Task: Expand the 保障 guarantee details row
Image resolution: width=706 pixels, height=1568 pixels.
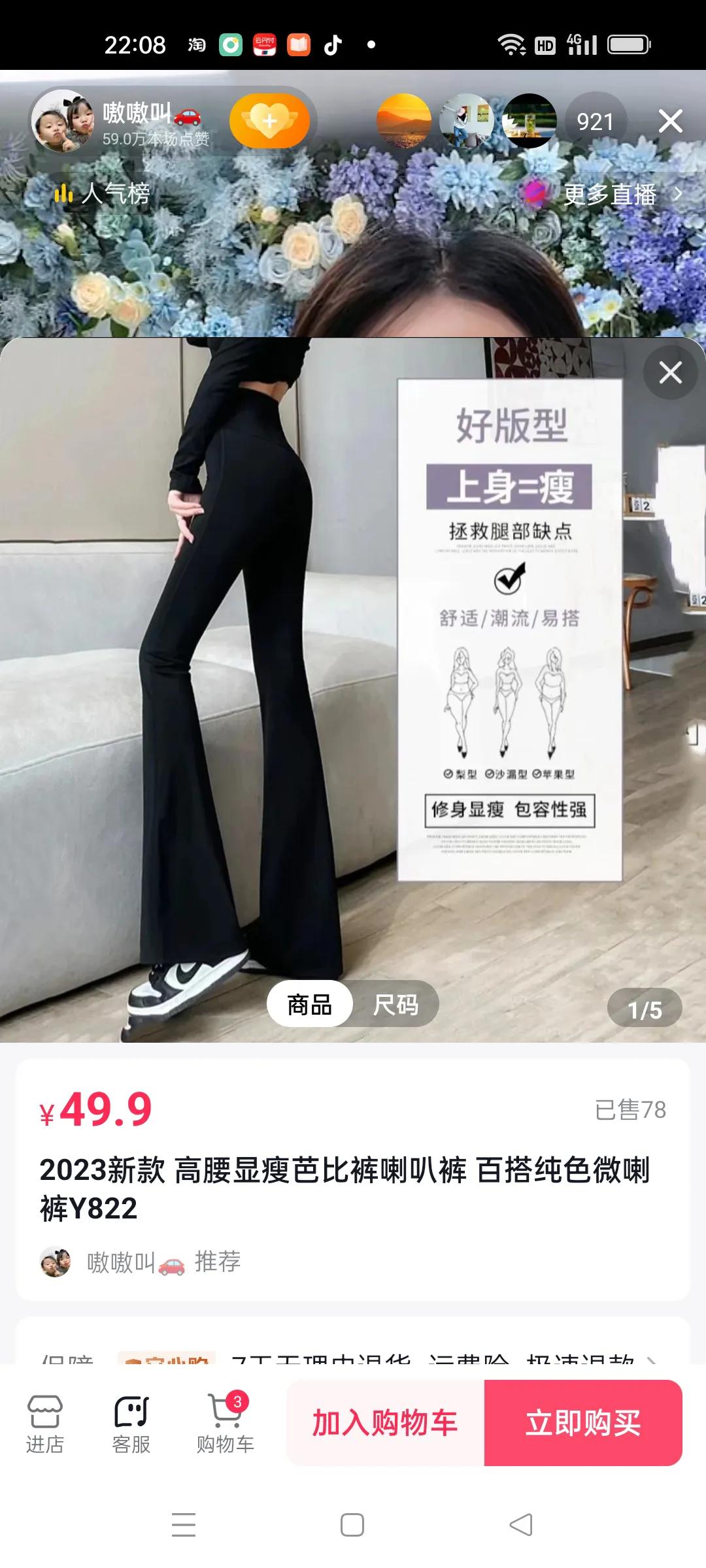Action: (353, 1356)
